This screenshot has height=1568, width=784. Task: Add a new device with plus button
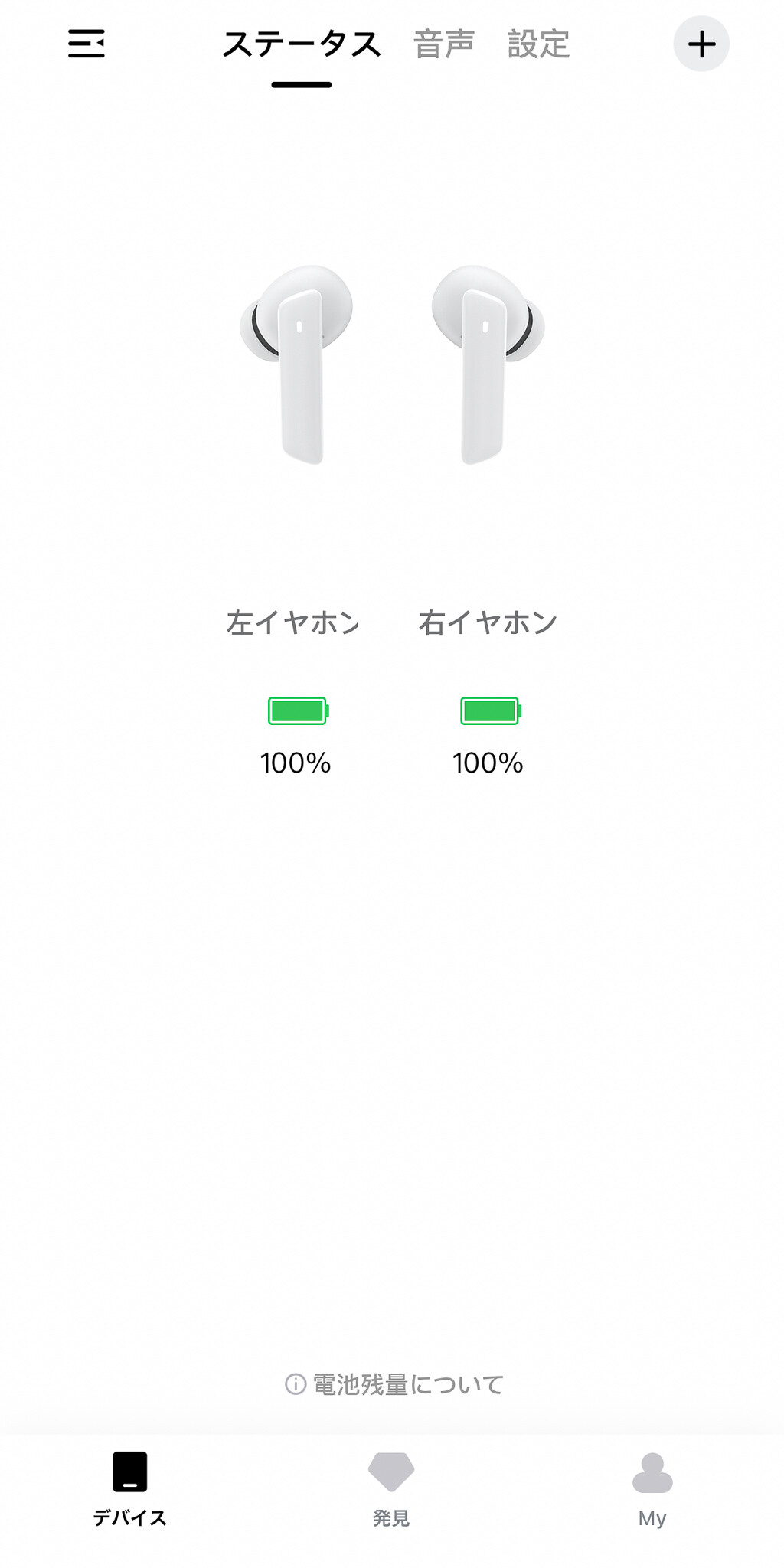(x=701, y=44)
